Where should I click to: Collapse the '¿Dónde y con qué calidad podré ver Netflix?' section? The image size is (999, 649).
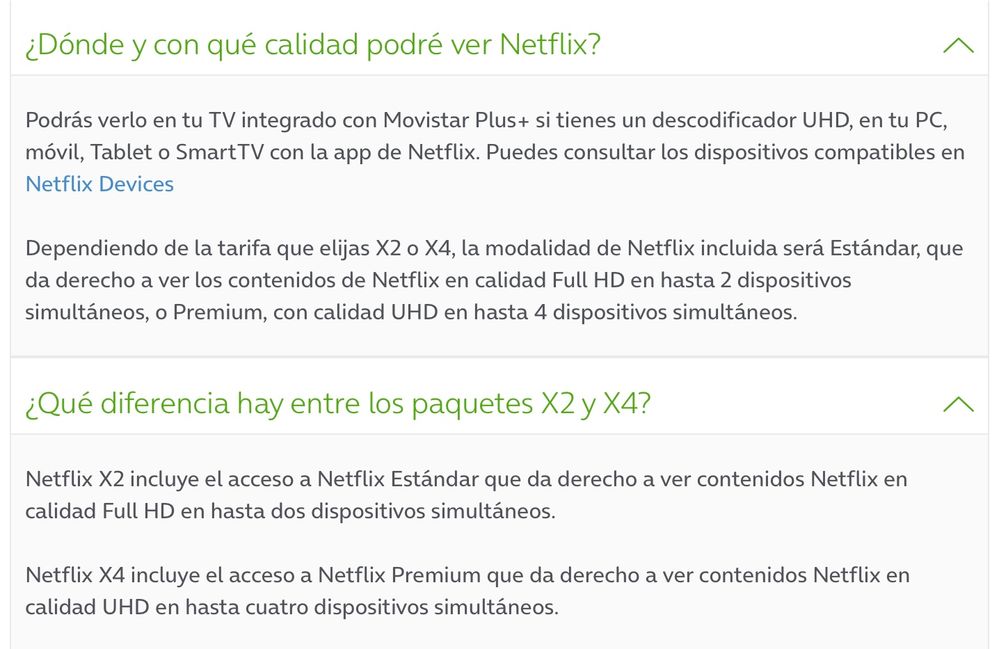(957, 46)
